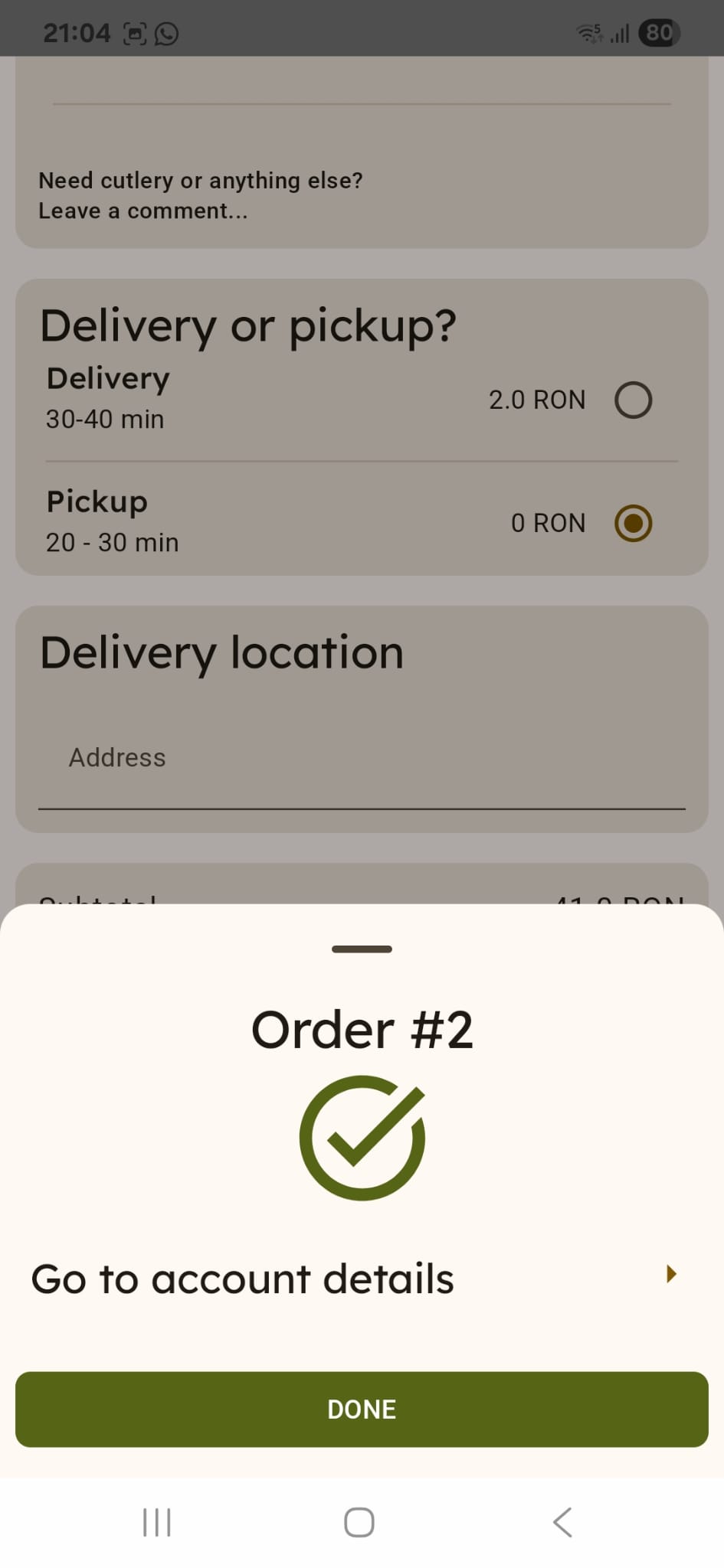The height and width of the screenshot is (1568, 724).
Task: Tap the Address field
Action: point(362,769)
